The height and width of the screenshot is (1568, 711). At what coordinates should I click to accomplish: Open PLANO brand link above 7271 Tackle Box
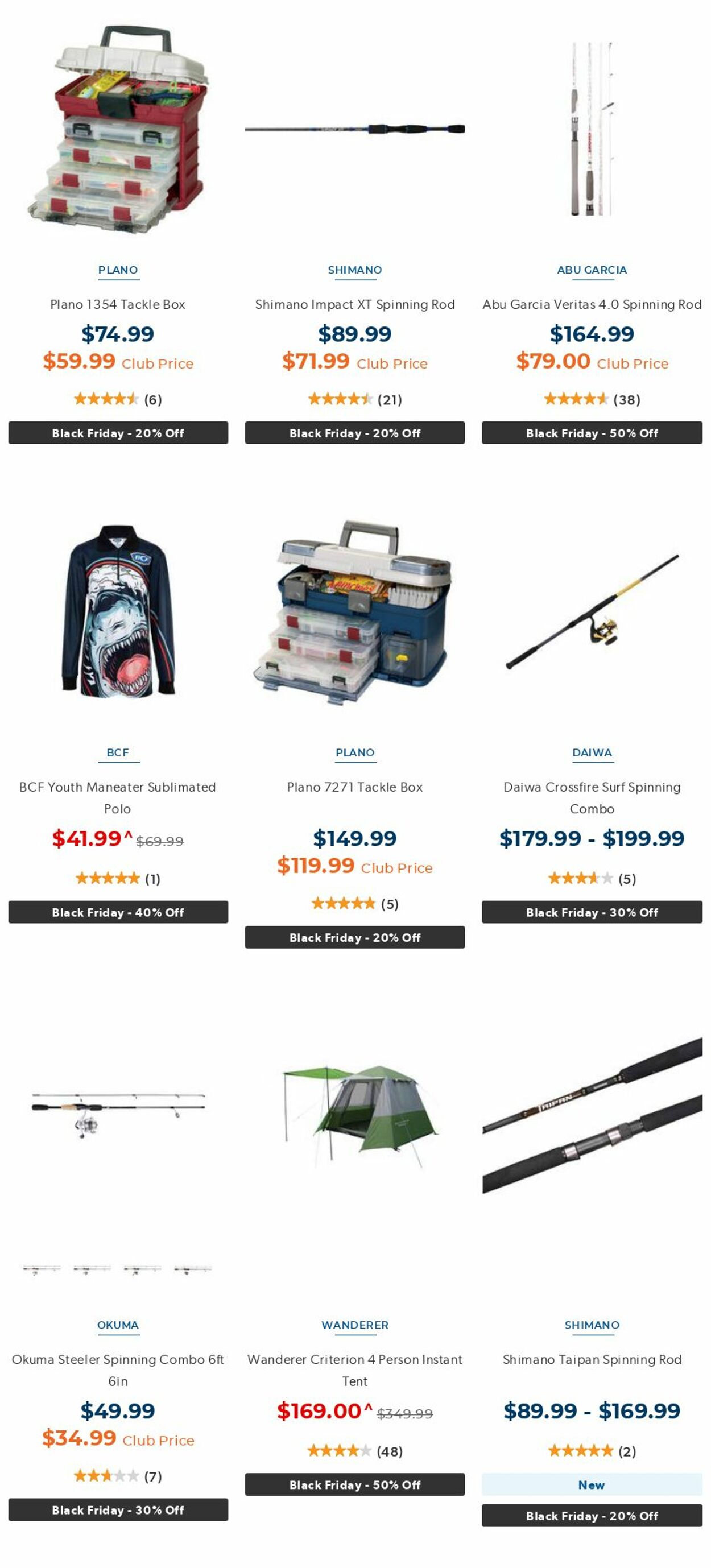click(x=355, y=752)
